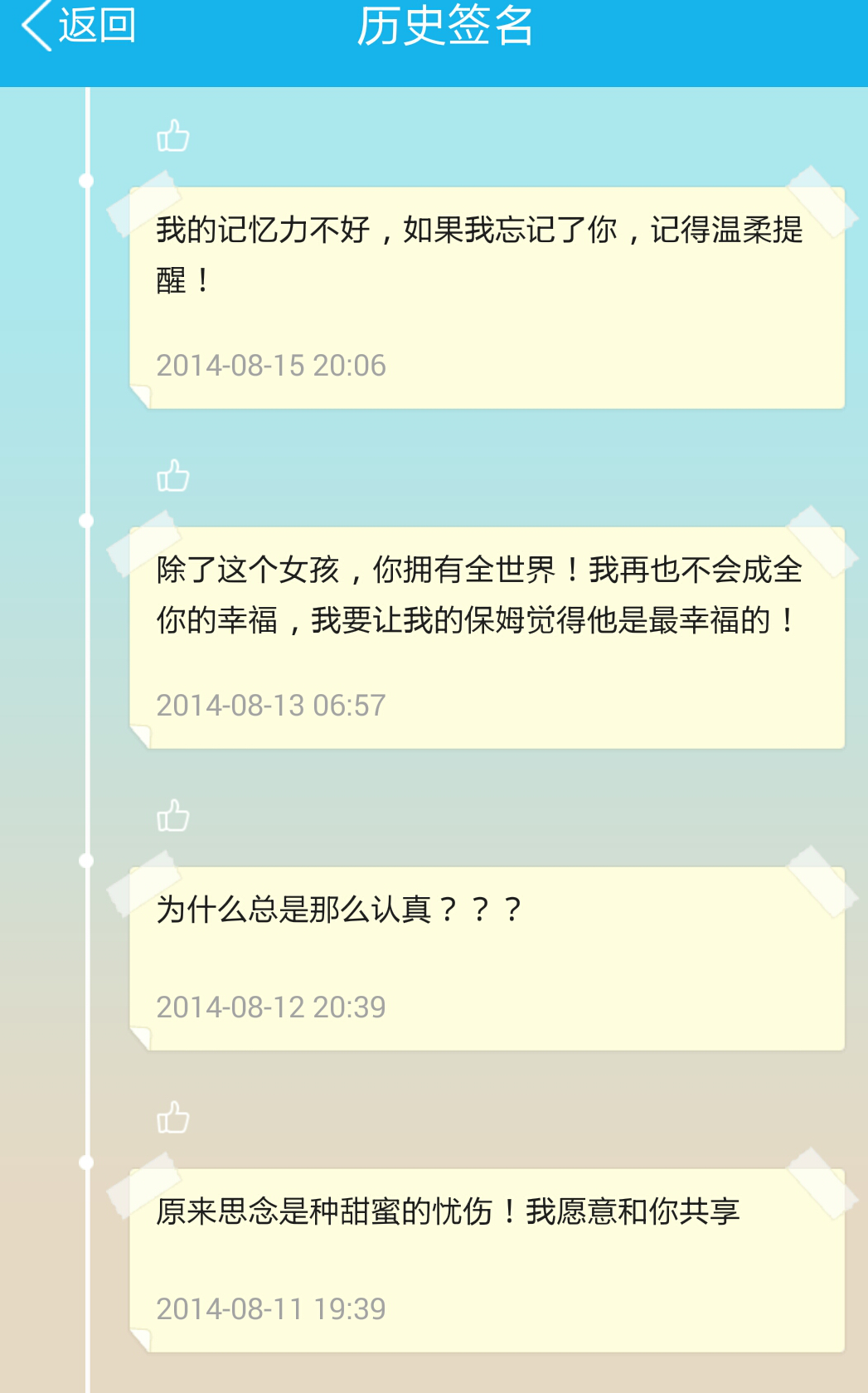Like the signature dated 2014-08-15 20:06
The height and width of the screenshot is (1393, 868).
172,136
